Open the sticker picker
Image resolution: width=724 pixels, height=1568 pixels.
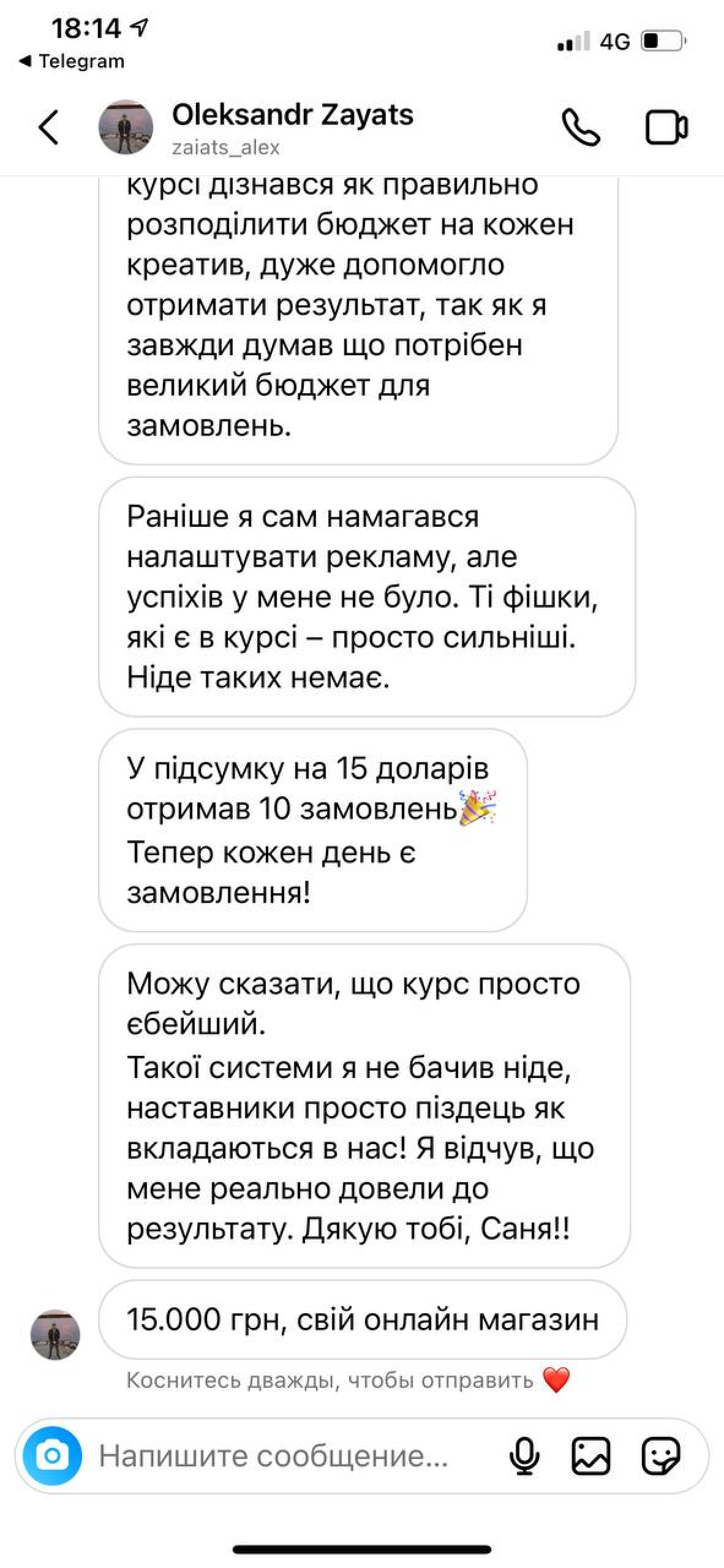(660, 1456)
